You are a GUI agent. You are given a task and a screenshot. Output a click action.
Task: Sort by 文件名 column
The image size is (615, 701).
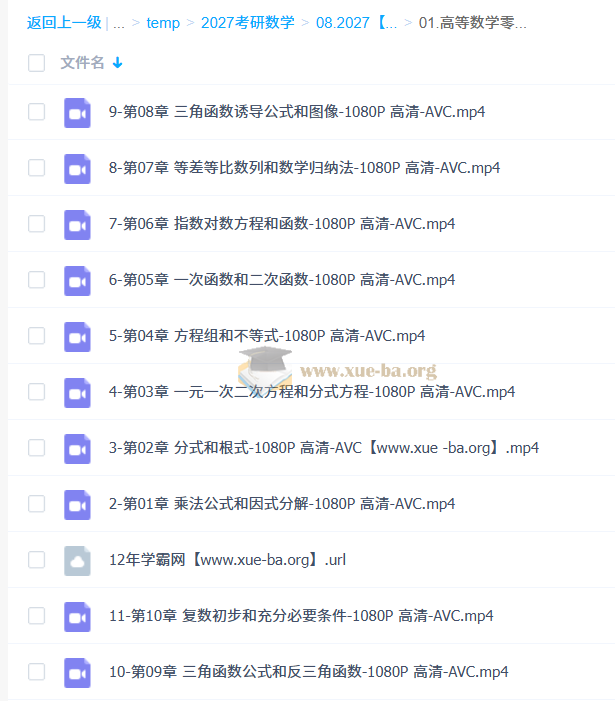(83, 63)
